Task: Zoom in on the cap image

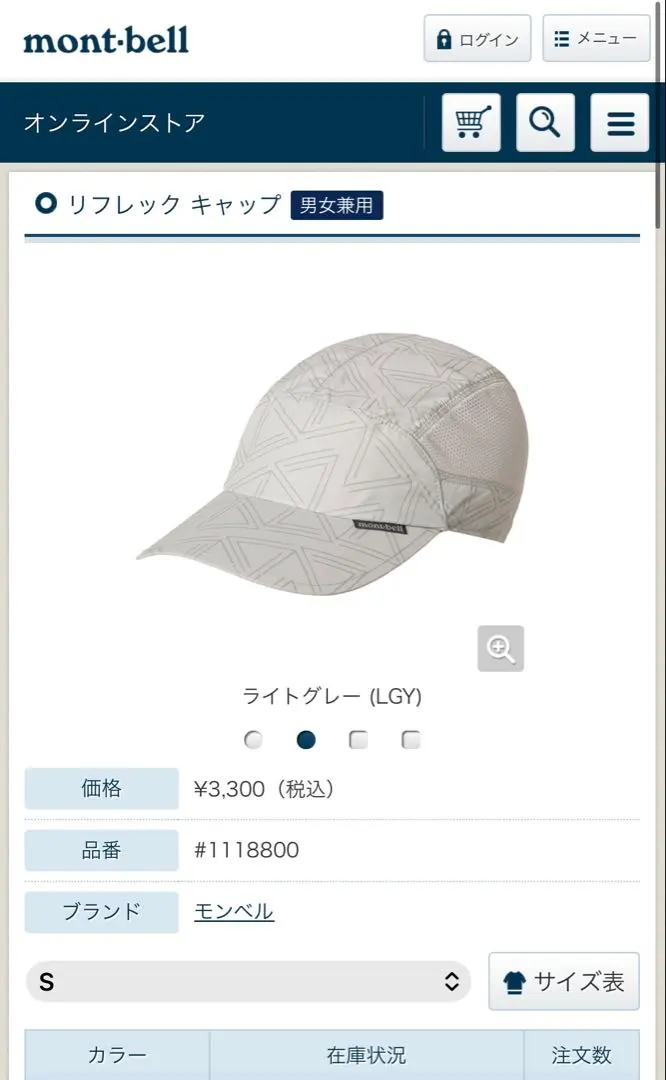Action: tap(500, 649)
